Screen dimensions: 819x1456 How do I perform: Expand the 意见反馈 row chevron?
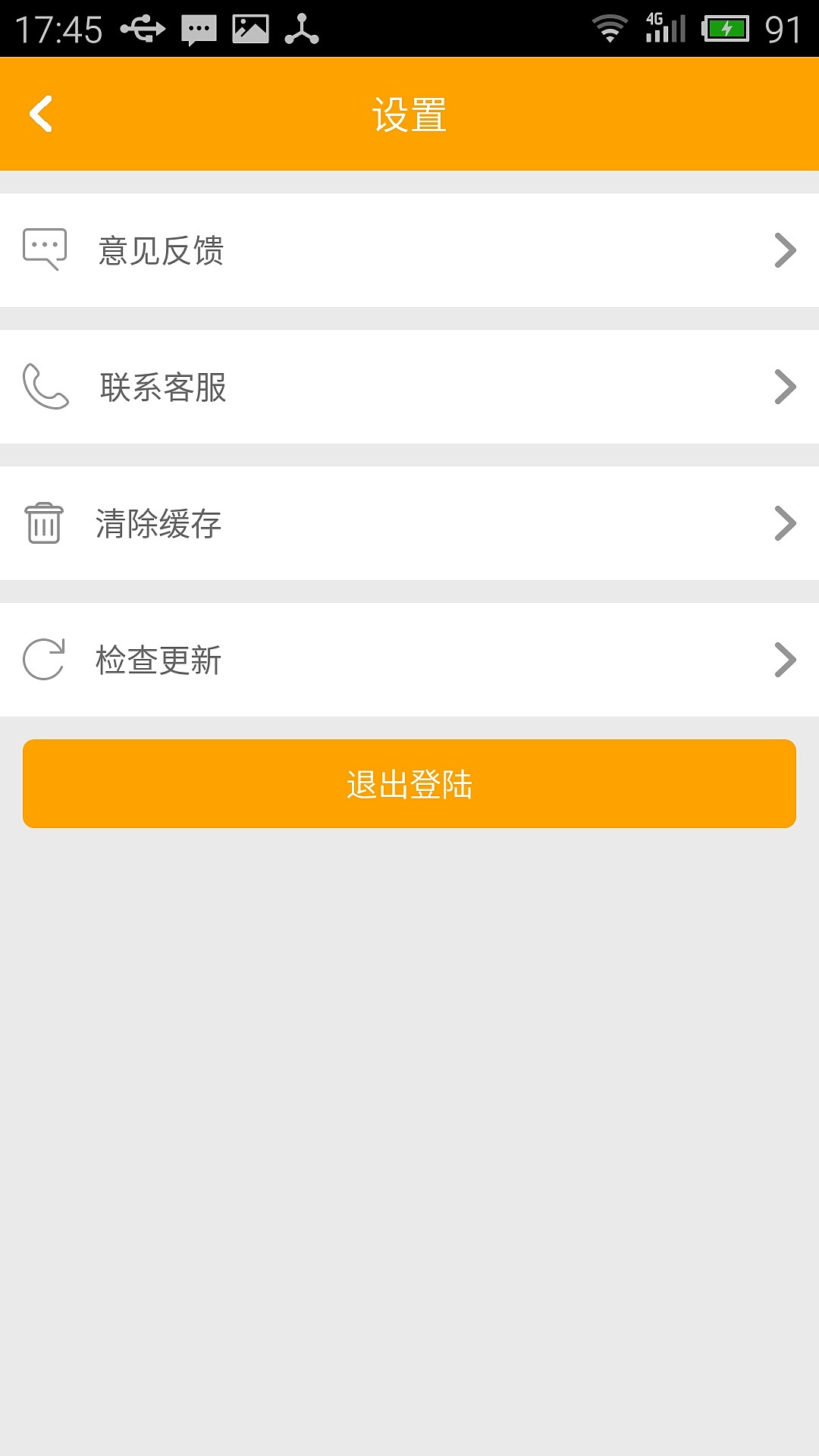coord(785,250)
